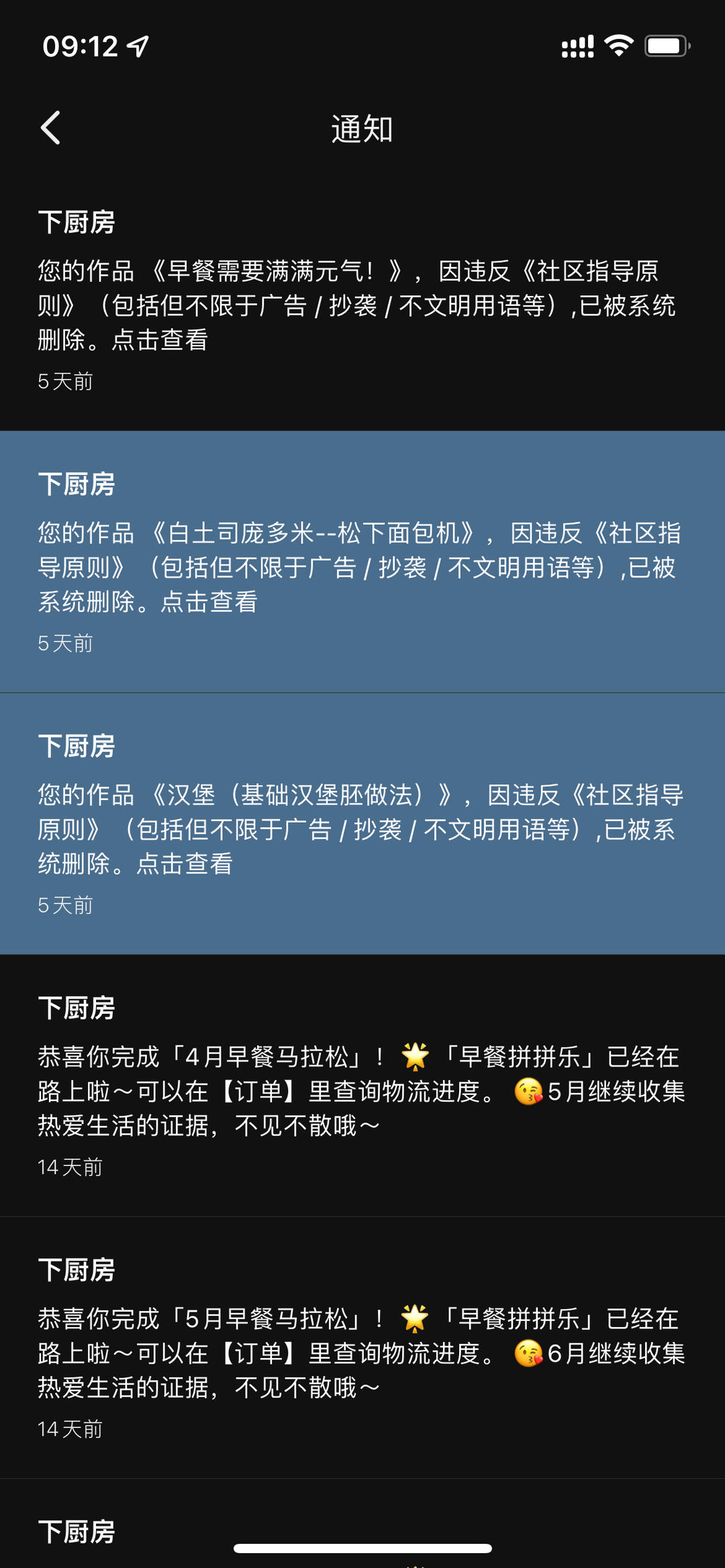Open the 白土司庞多米 松下面包机 deletion notice

(362, 562)
